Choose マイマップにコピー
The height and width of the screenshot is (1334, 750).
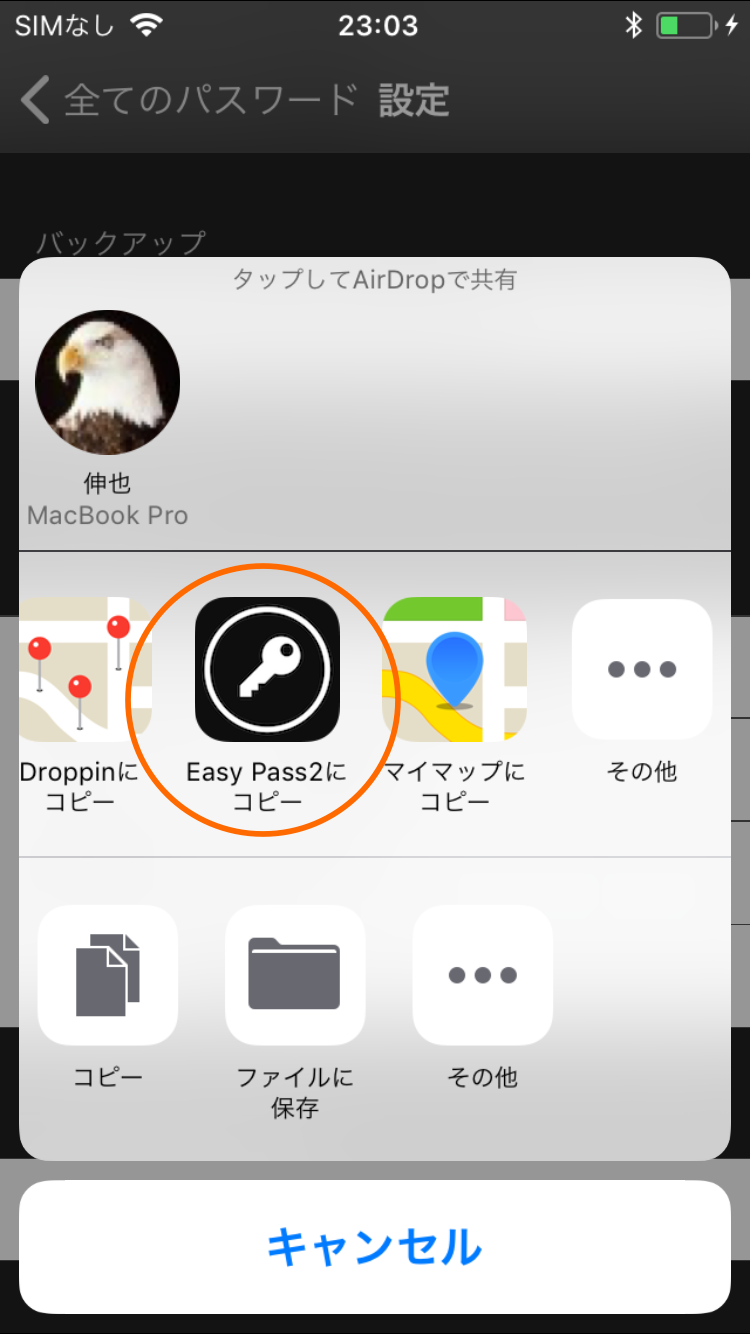(x=454, y=668)
